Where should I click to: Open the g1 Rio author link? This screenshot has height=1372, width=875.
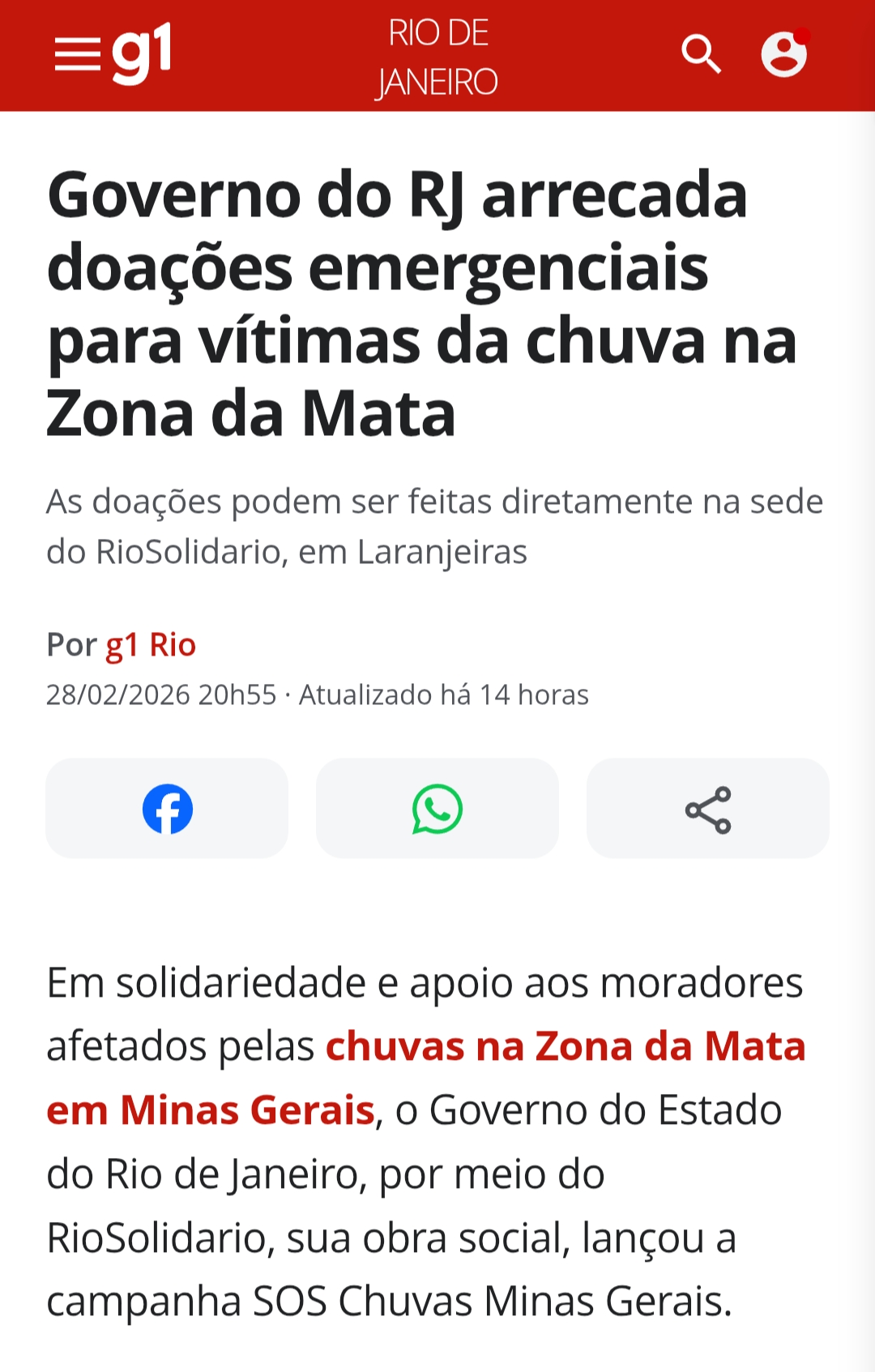click(151, 645)
